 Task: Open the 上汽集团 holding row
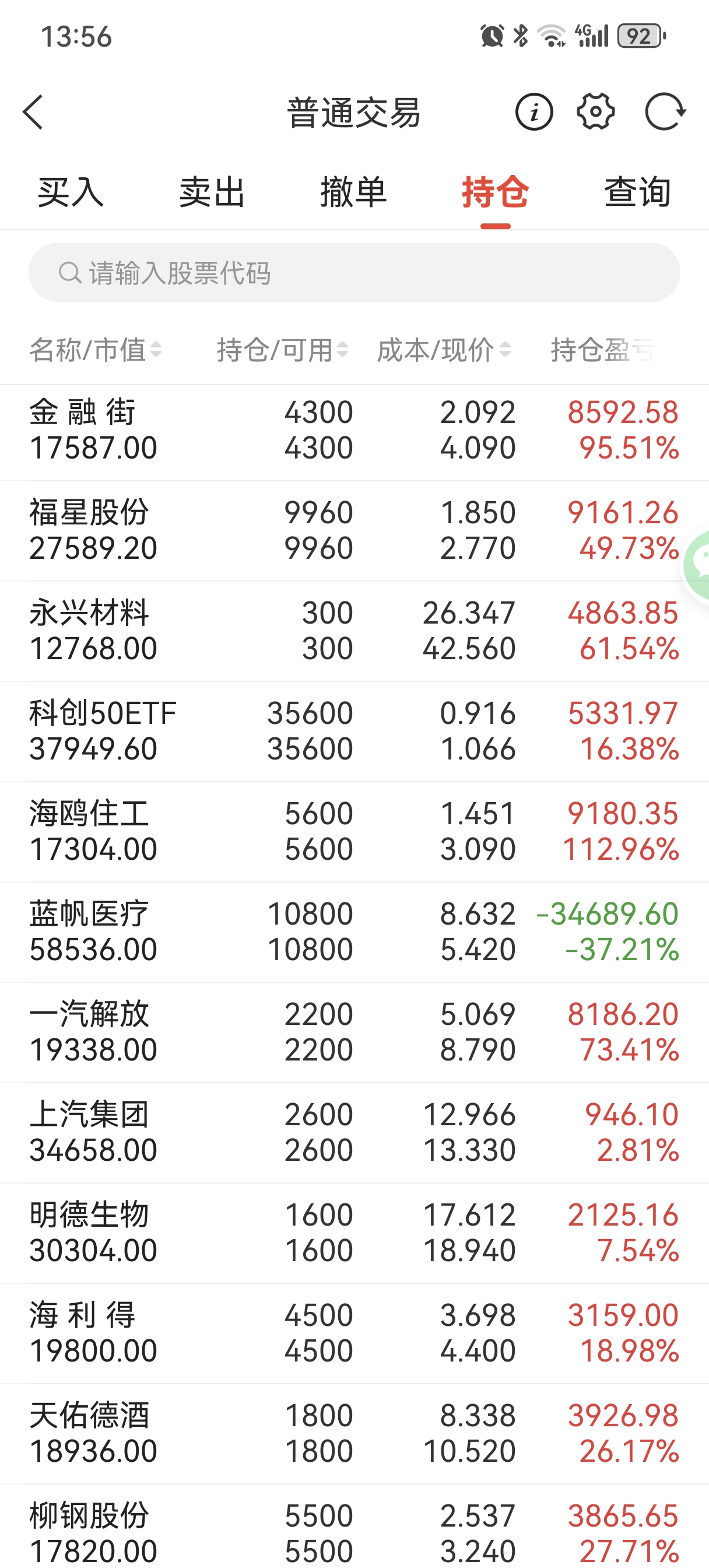[353, 1132]
